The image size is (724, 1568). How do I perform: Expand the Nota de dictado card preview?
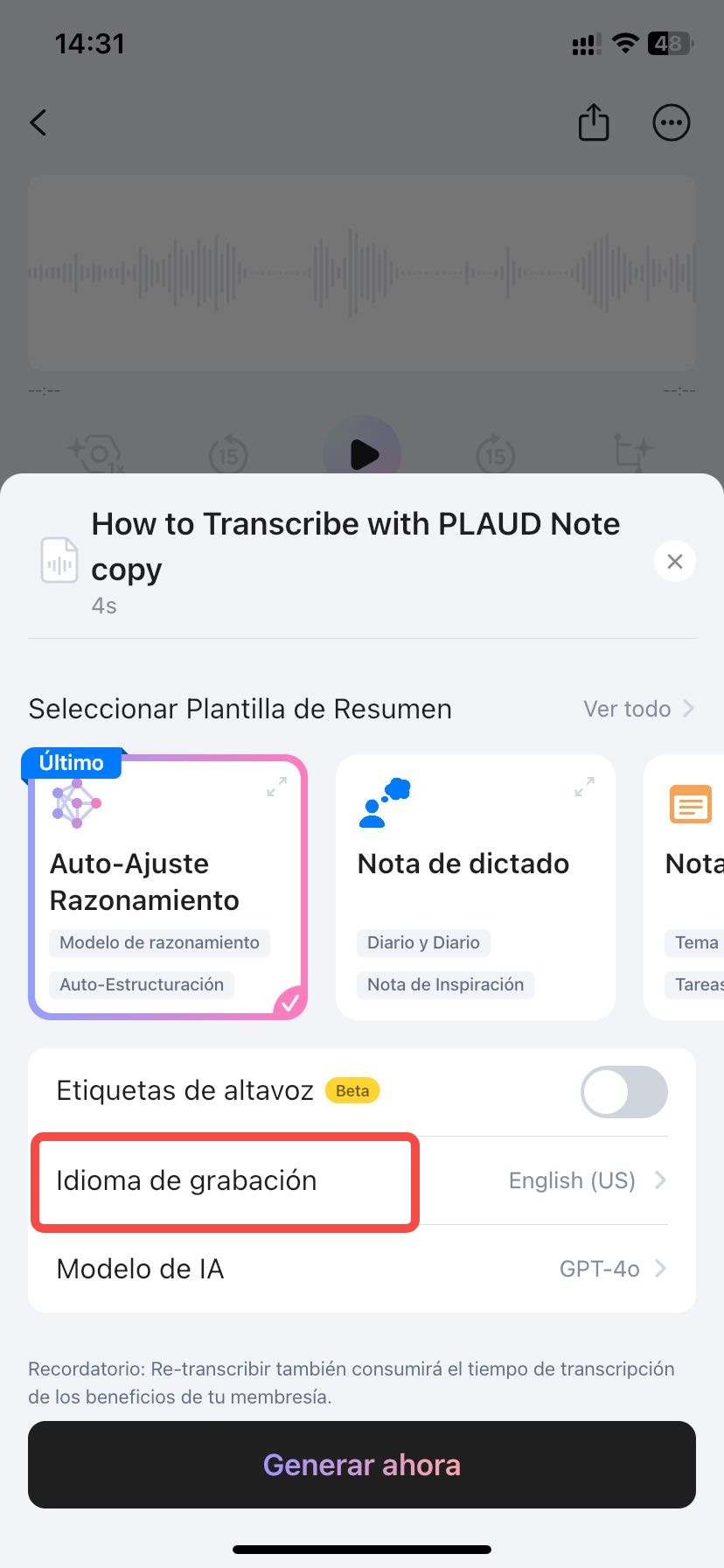pyautogui.click(x=584, y=787)
